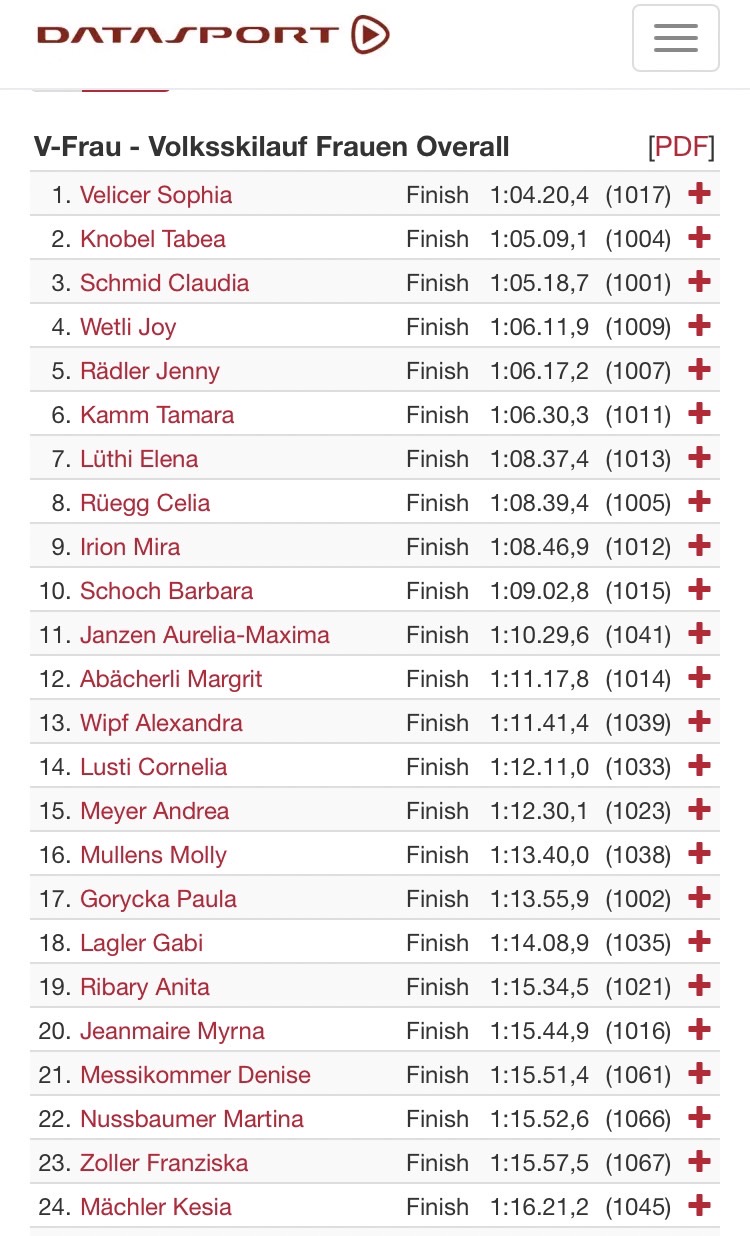Expand the plus icon beside Mullens Molly
Viewport: 750px width, 1236px height.
tap(699, 854)
